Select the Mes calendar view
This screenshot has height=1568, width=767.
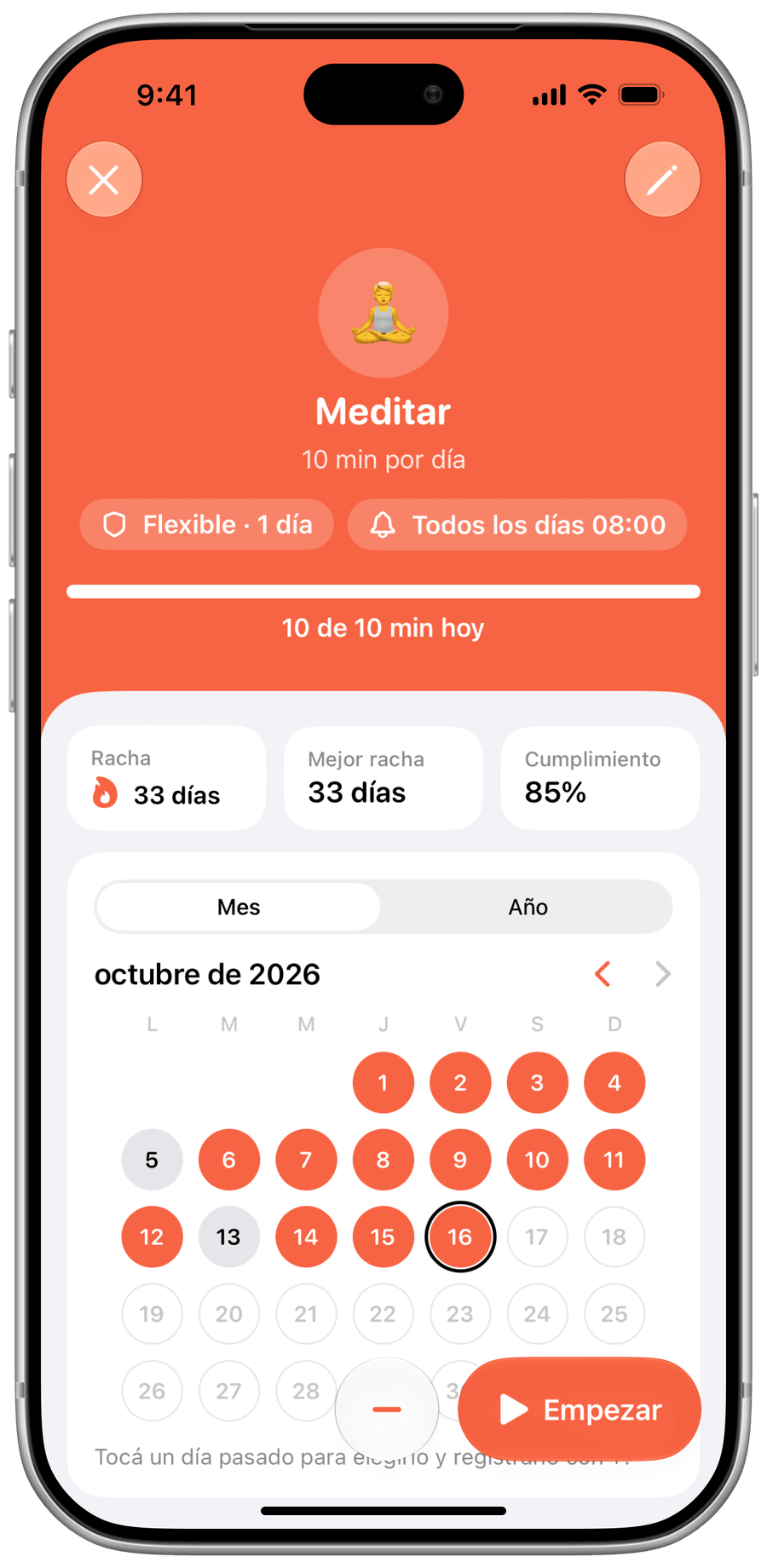pos(239,907)
